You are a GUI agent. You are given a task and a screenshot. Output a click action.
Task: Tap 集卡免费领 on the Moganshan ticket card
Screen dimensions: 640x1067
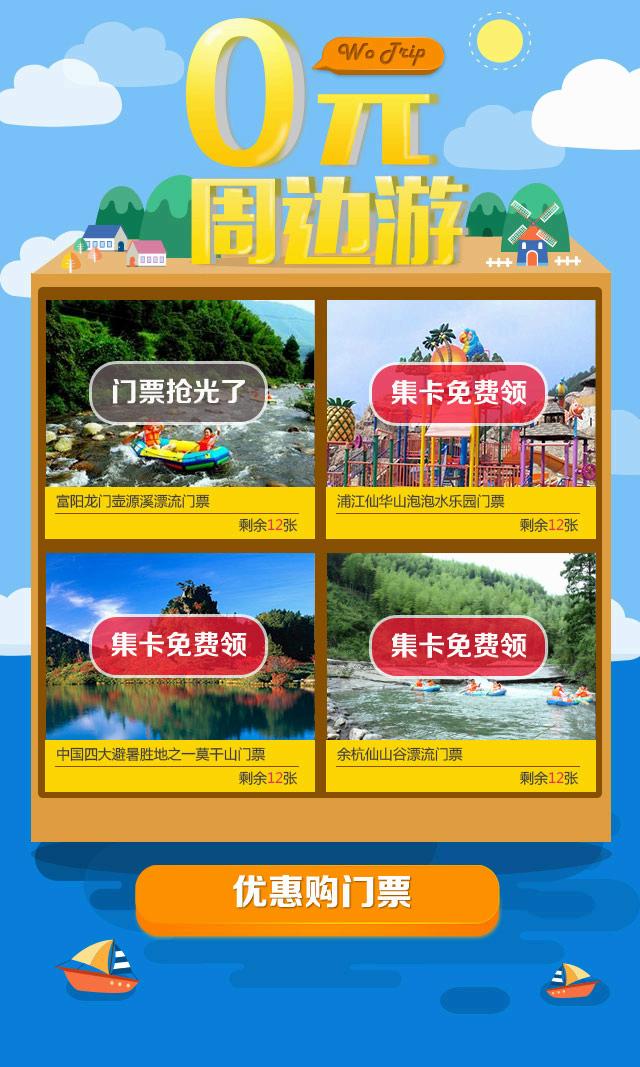point(179,645)
